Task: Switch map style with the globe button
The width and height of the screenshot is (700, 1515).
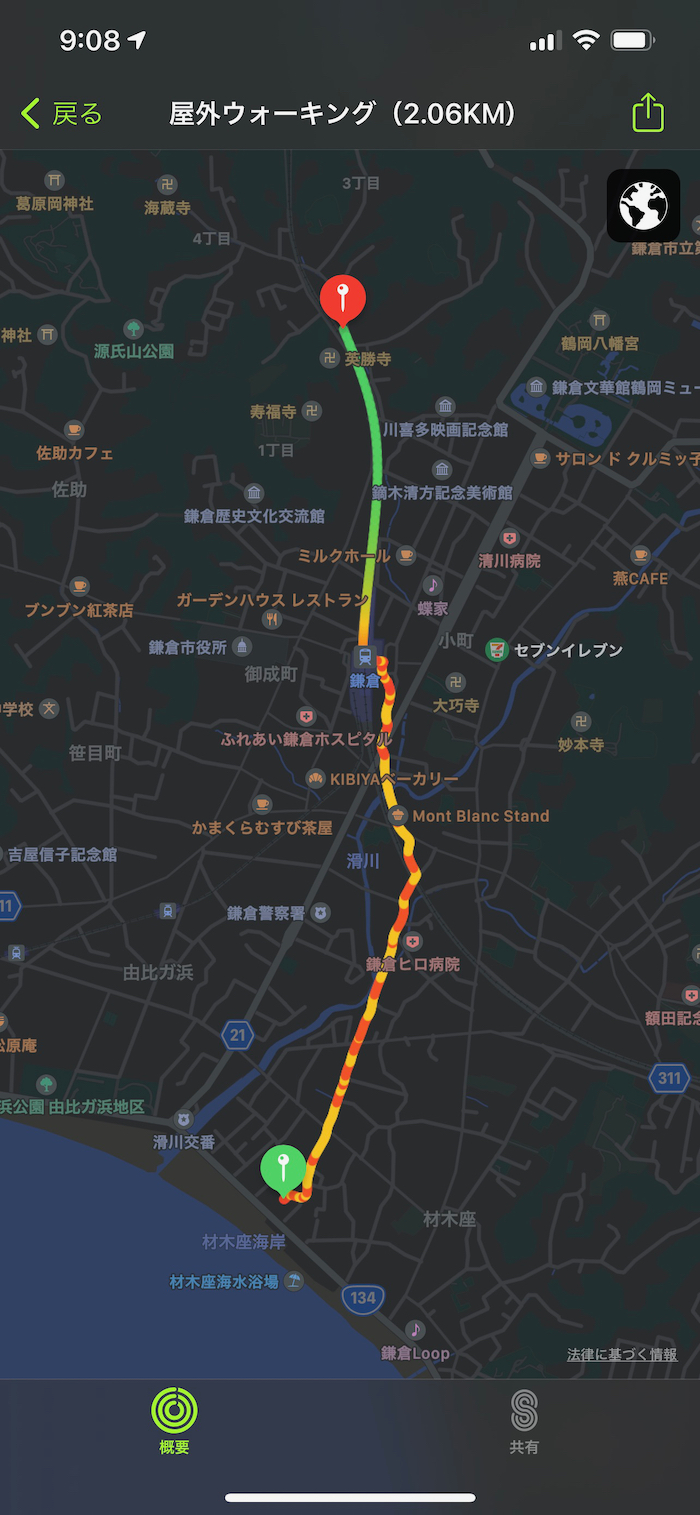Action: [x=643, y=206]
